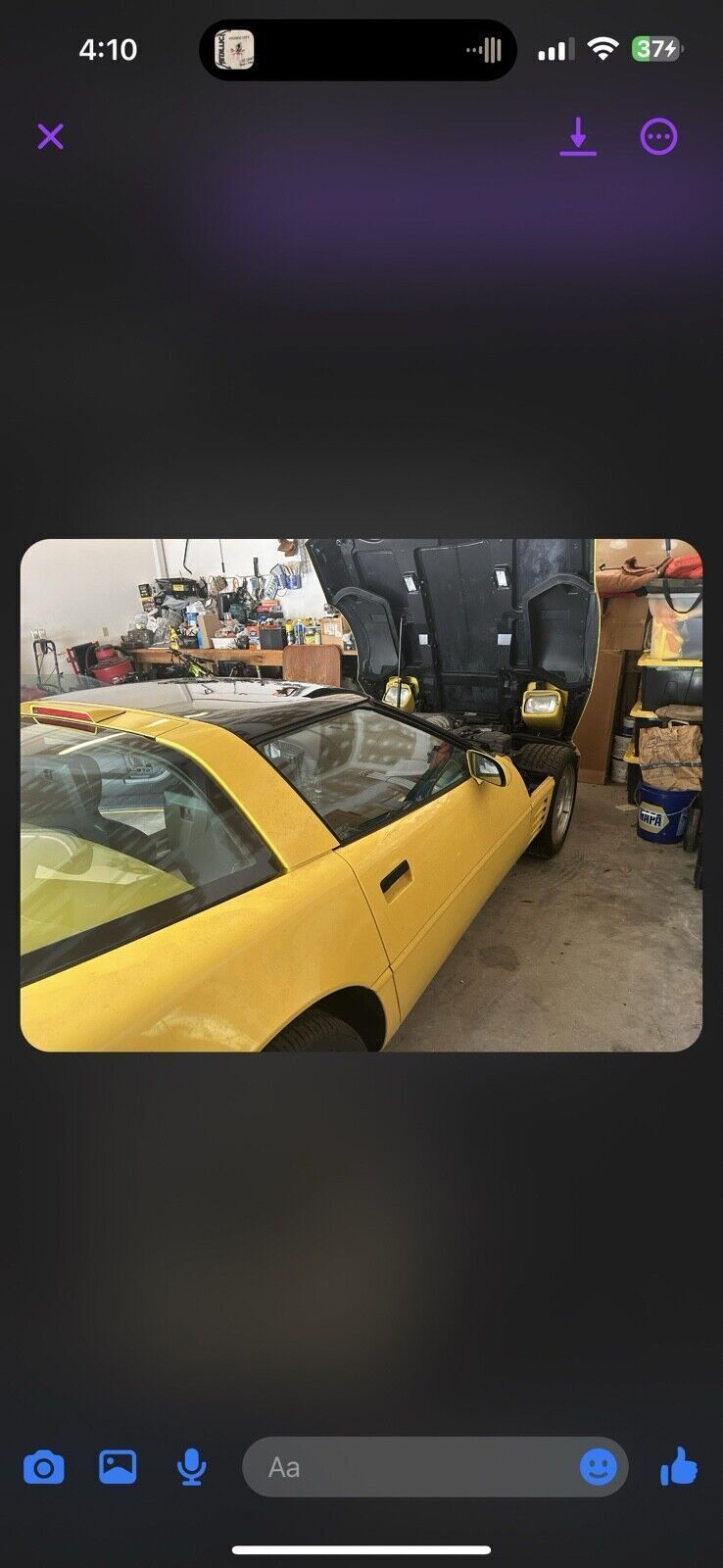Open the camera to take a photo
The width and height of the screenshot is (723, 1568).
click(43, 1468)
